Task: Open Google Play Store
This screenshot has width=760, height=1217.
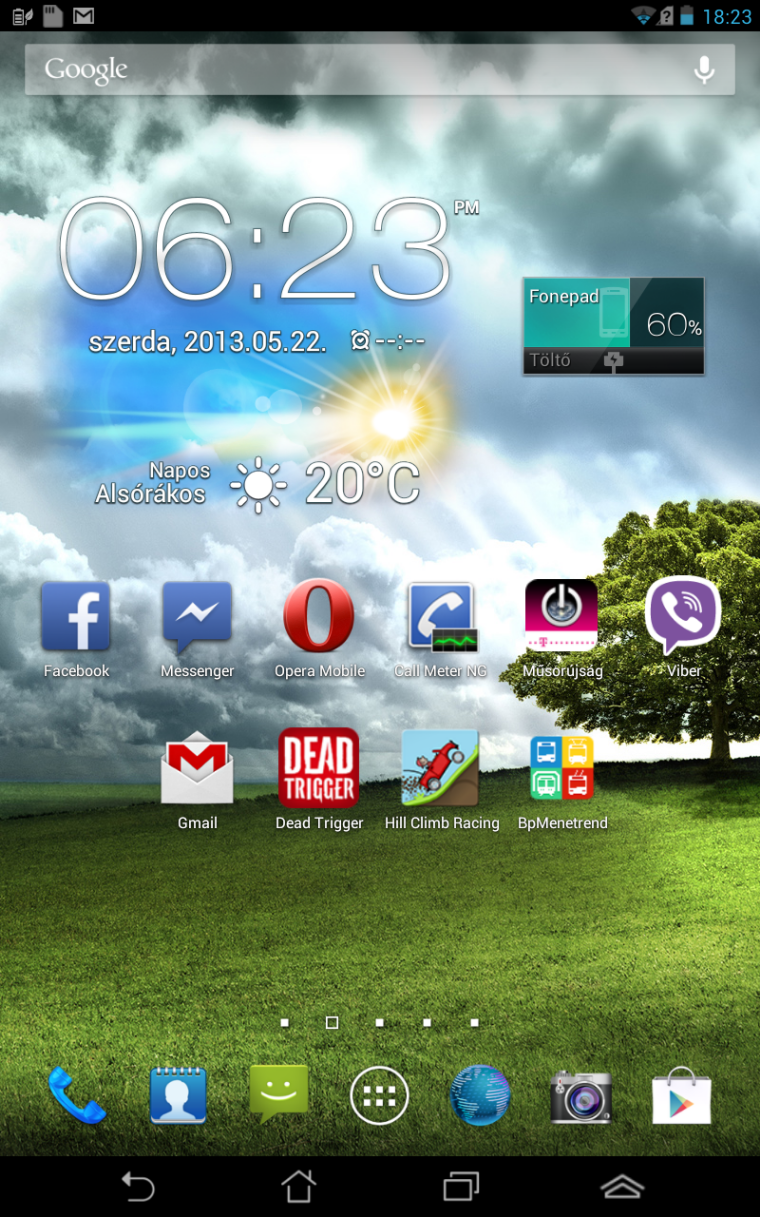Action: coord(682,1096)
